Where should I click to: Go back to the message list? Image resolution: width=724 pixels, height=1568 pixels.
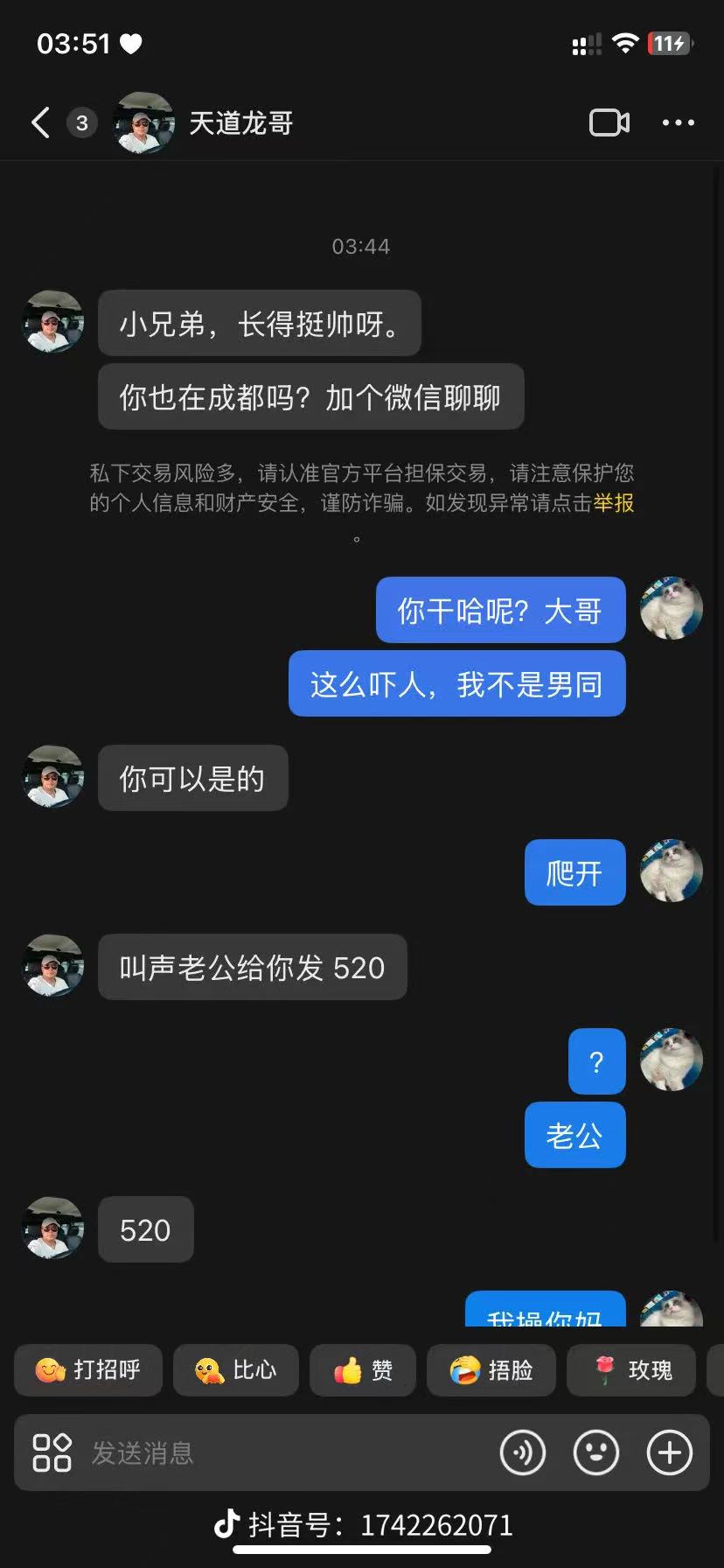[x=40, y=122]
